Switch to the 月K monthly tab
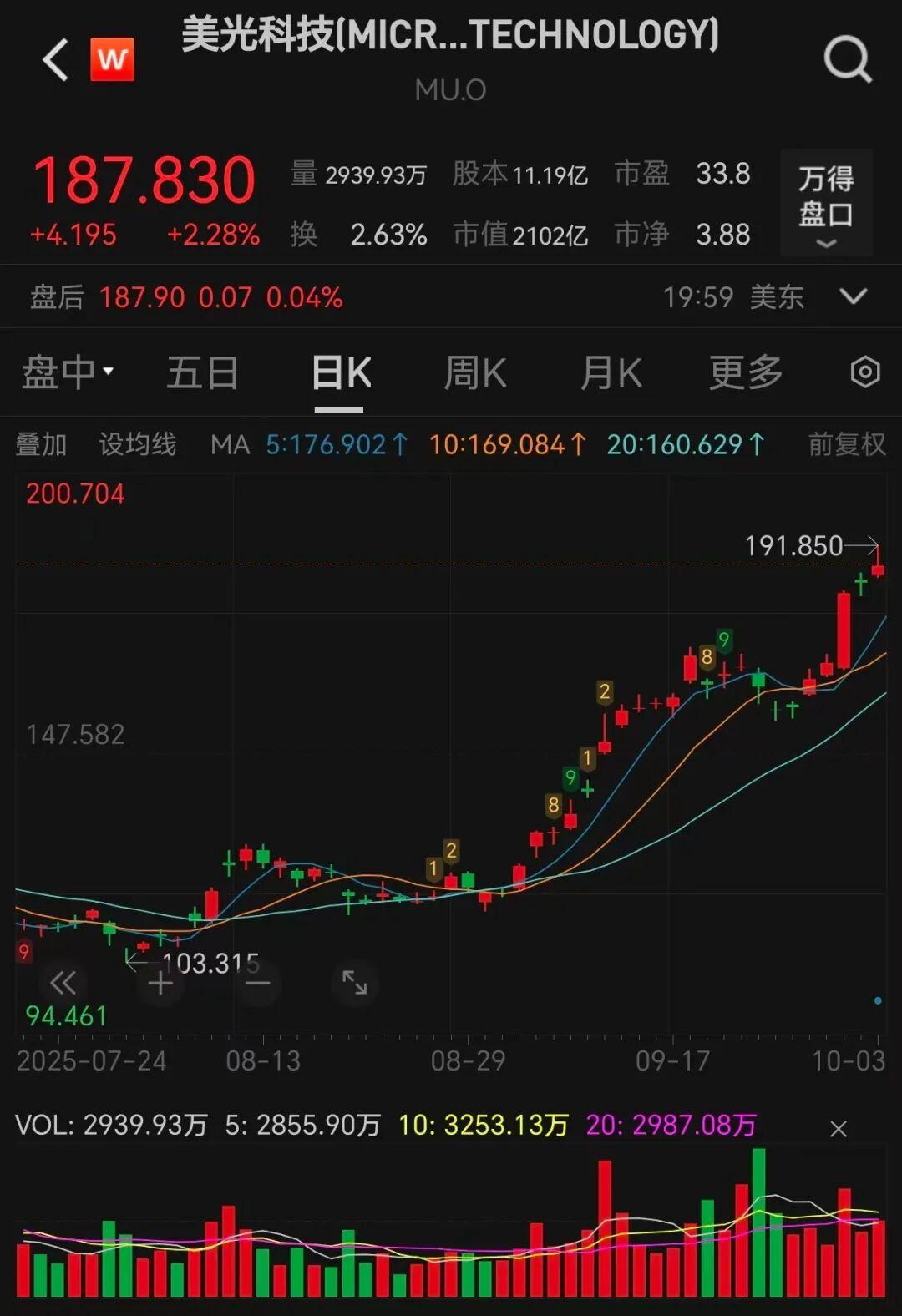Screen dimensions: 902x1316 coord(611,373)
